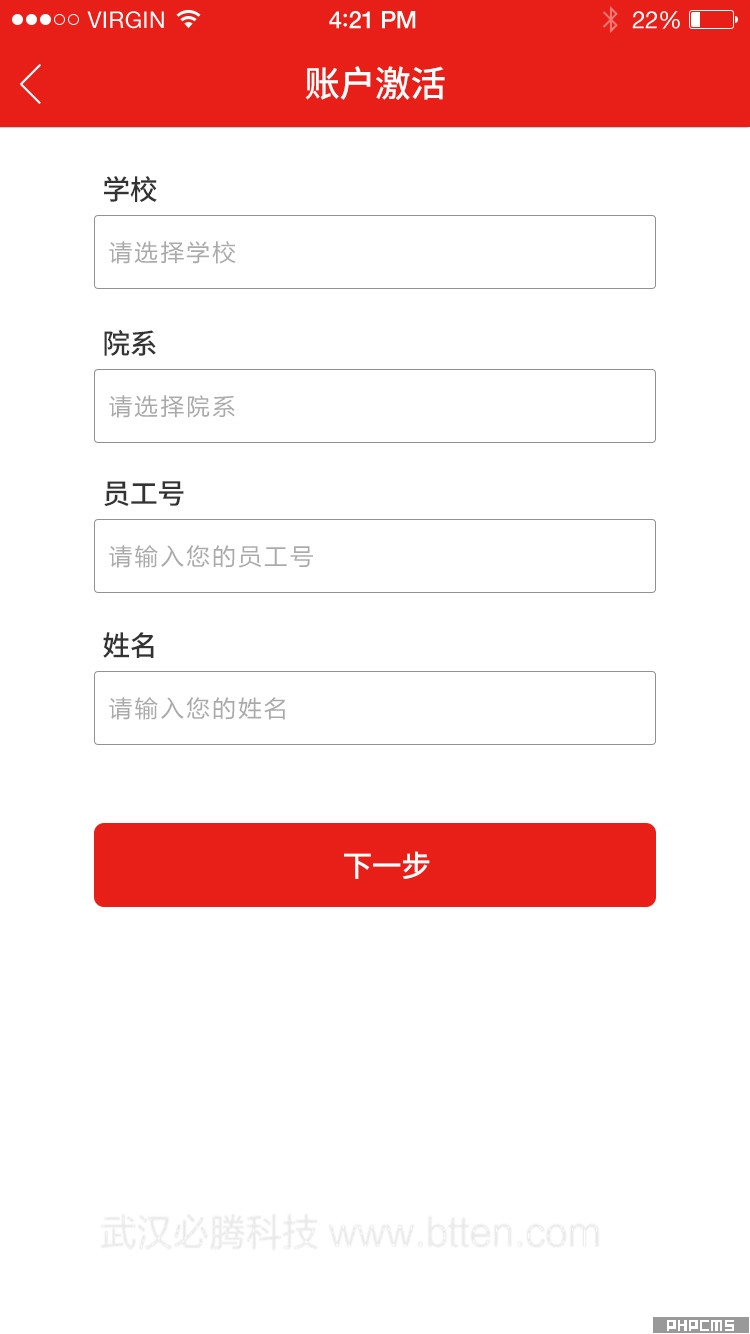750x1334 pixels.
Task: Open the department selector (请选择院系)
Action: point(375,406)
